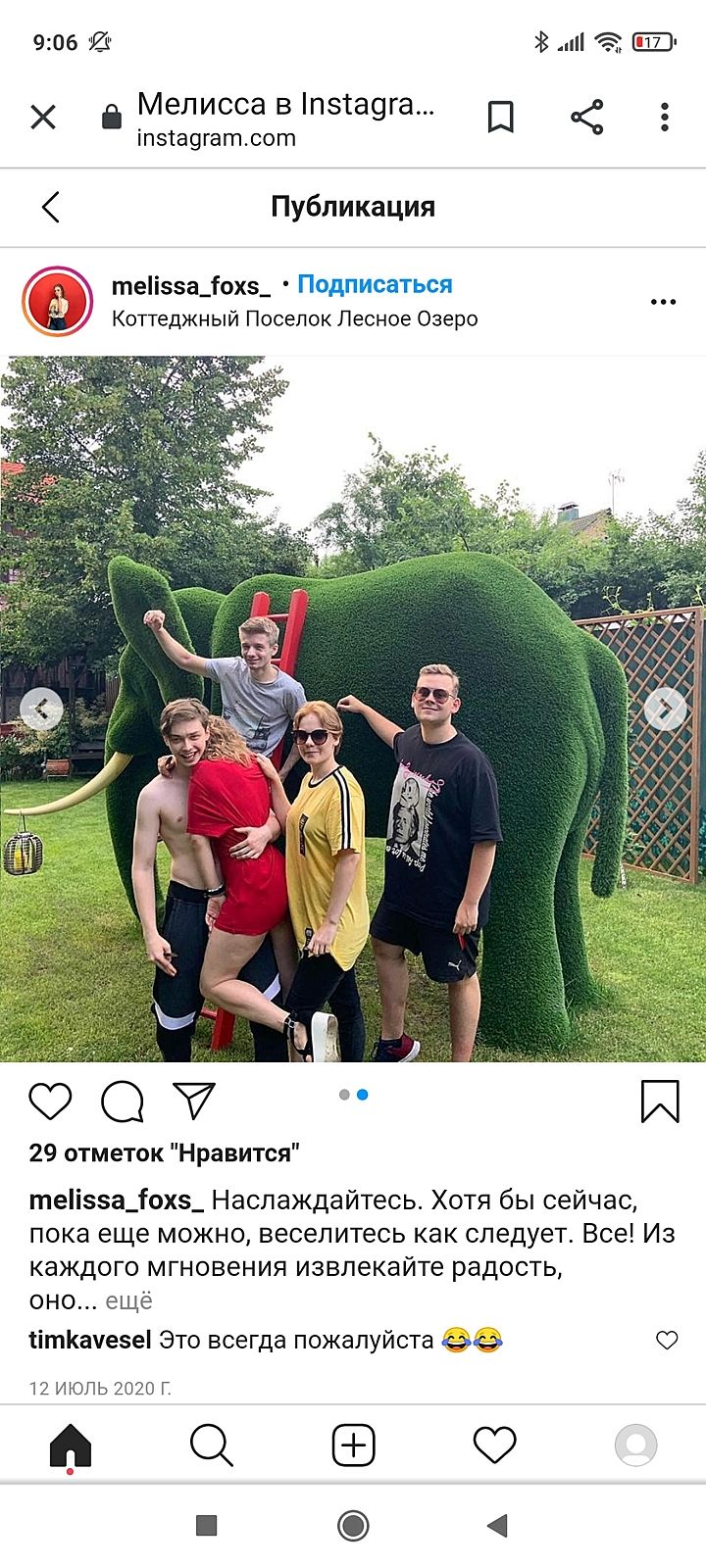Expand the caption with ещё
Image resolution: width=706 pixels, height=1568 pixels.
coord(128,1301)
